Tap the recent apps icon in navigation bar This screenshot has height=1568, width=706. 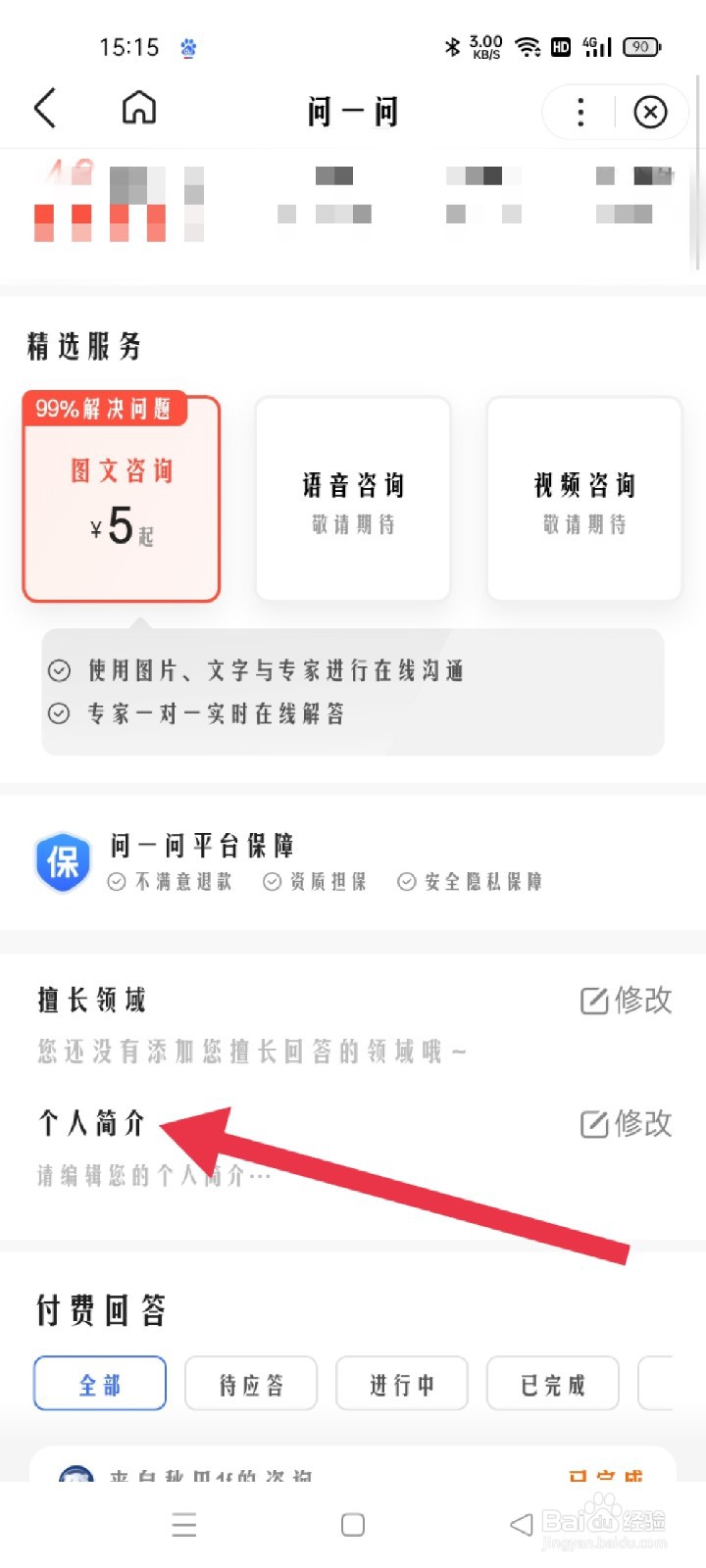coord(183,1524)
